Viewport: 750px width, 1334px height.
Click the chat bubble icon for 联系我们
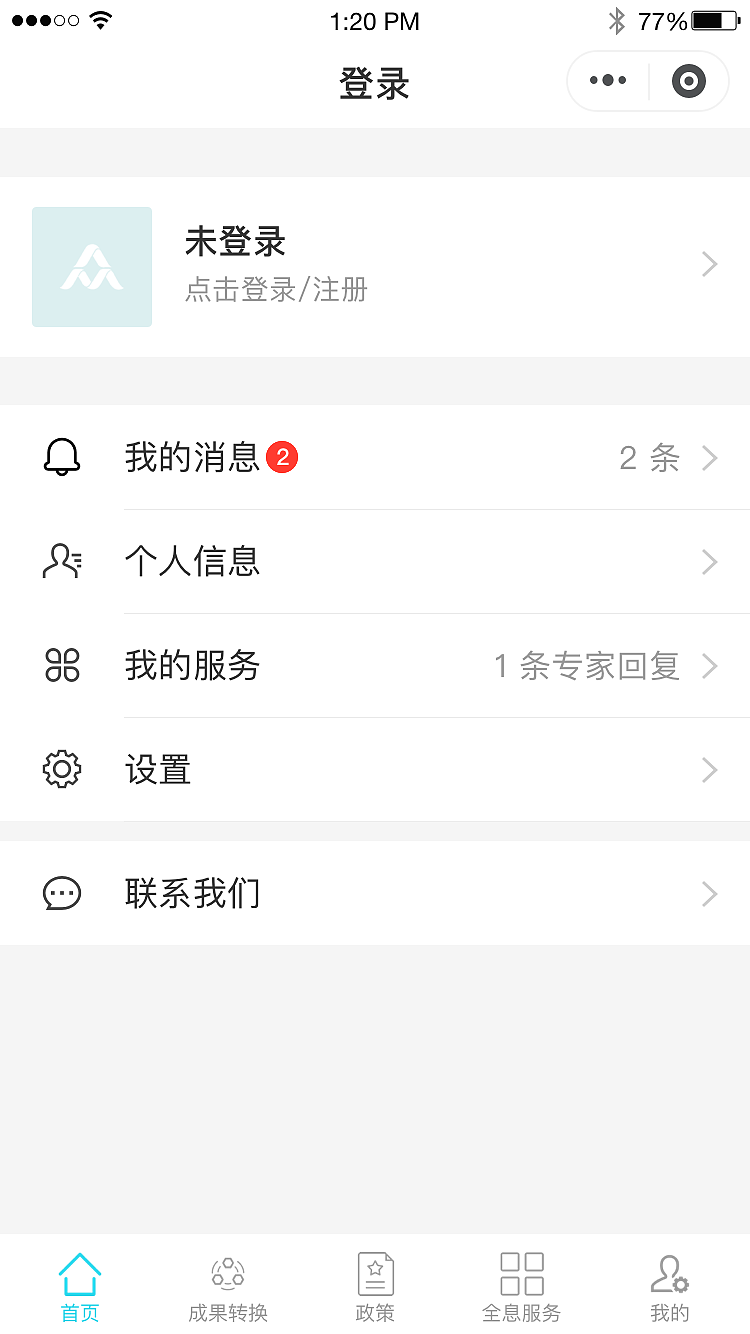click(62, 893)
